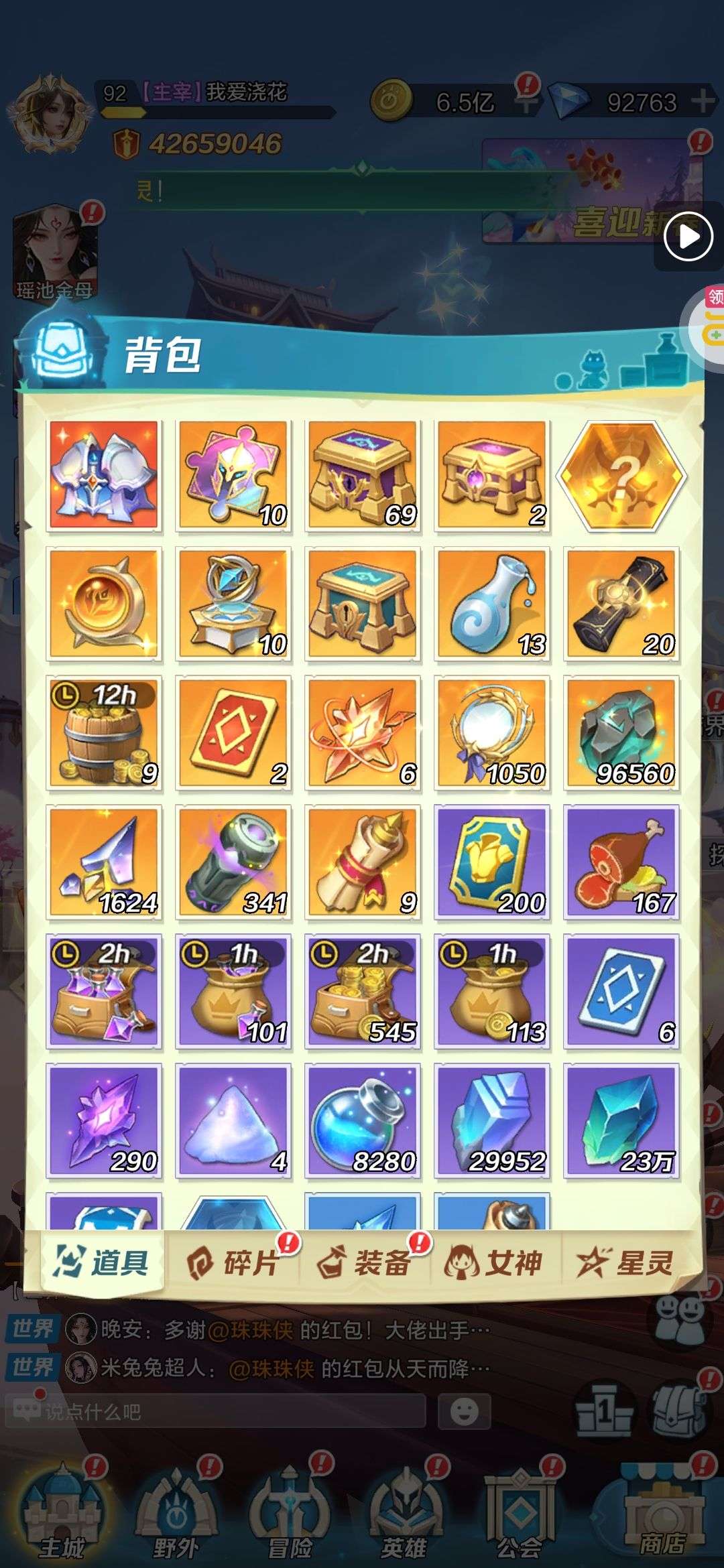Switch to the 碎片 tab

coord(233,1264)
